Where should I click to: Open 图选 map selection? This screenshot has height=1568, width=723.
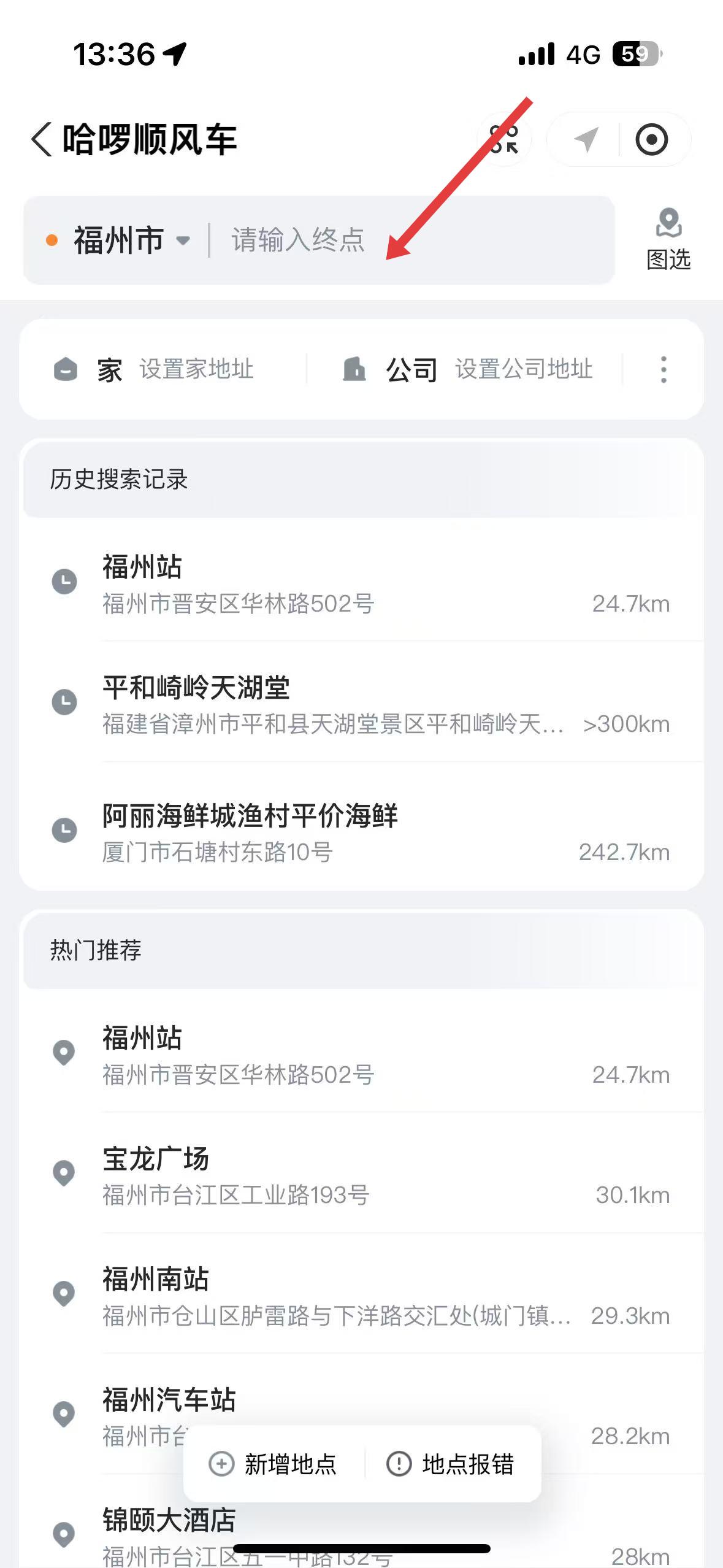(668, 240)
